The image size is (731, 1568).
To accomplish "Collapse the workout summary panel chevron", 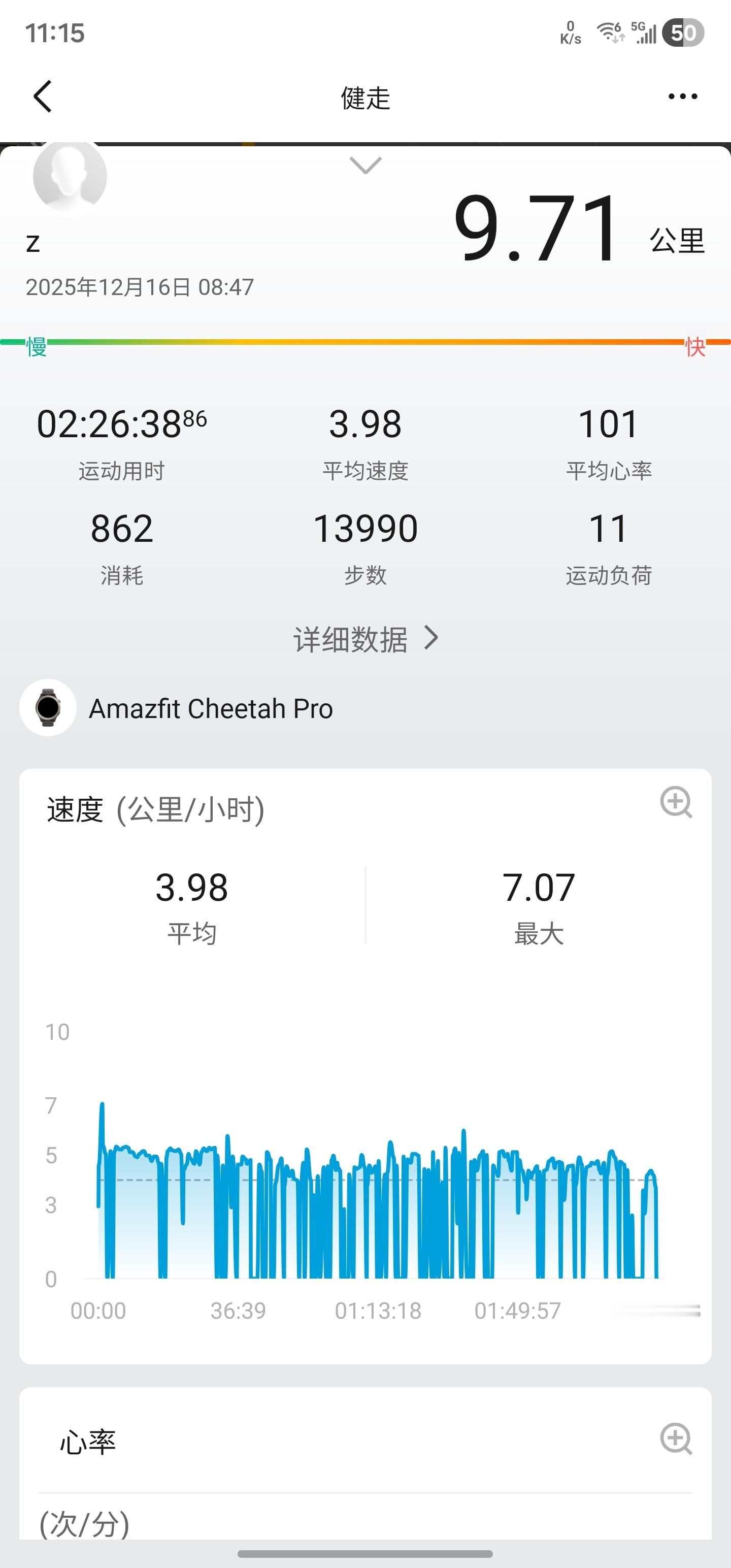I will point(365,165).
